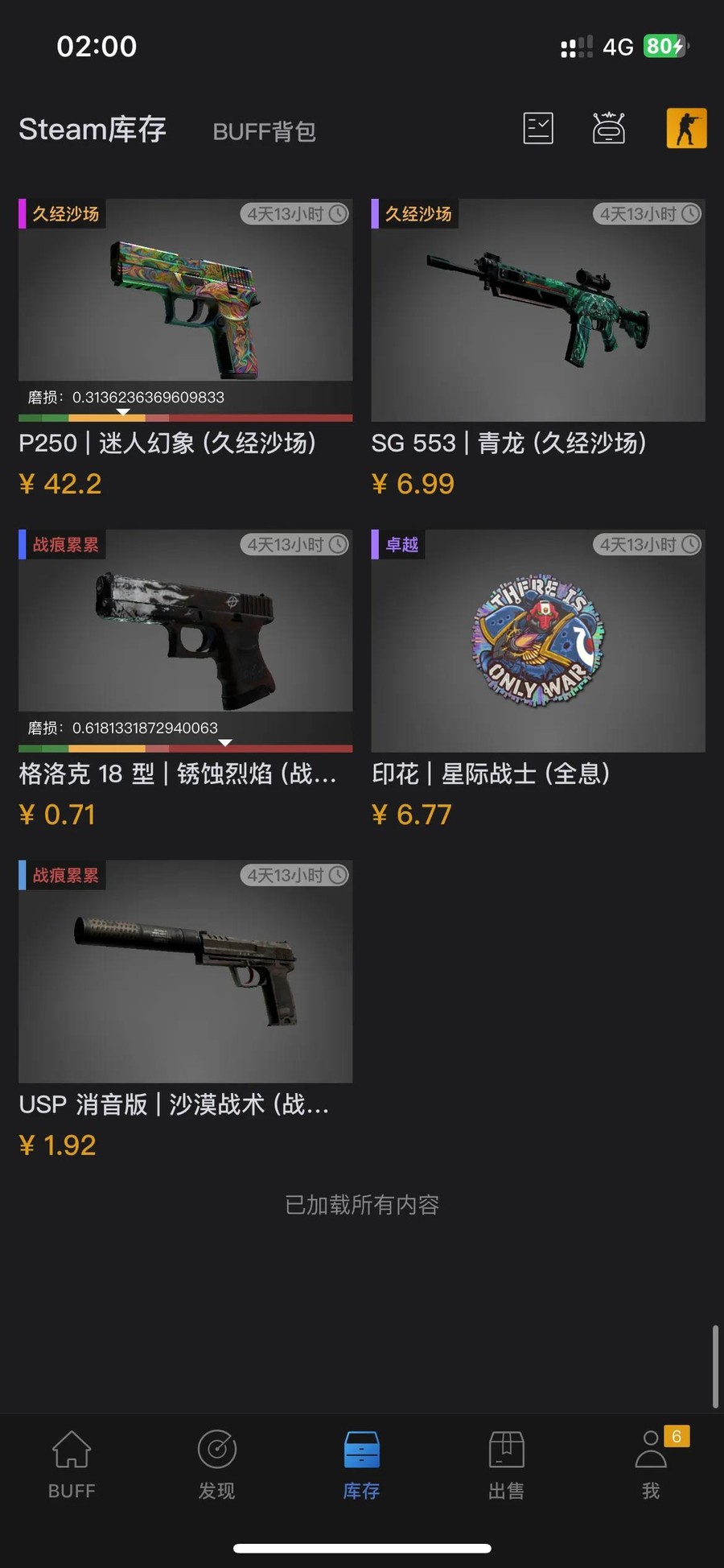The height and width of the screenshot is (1568, 724).
Task: Open the SG 553 青龙 item card
Action: [x=538, y=349]
